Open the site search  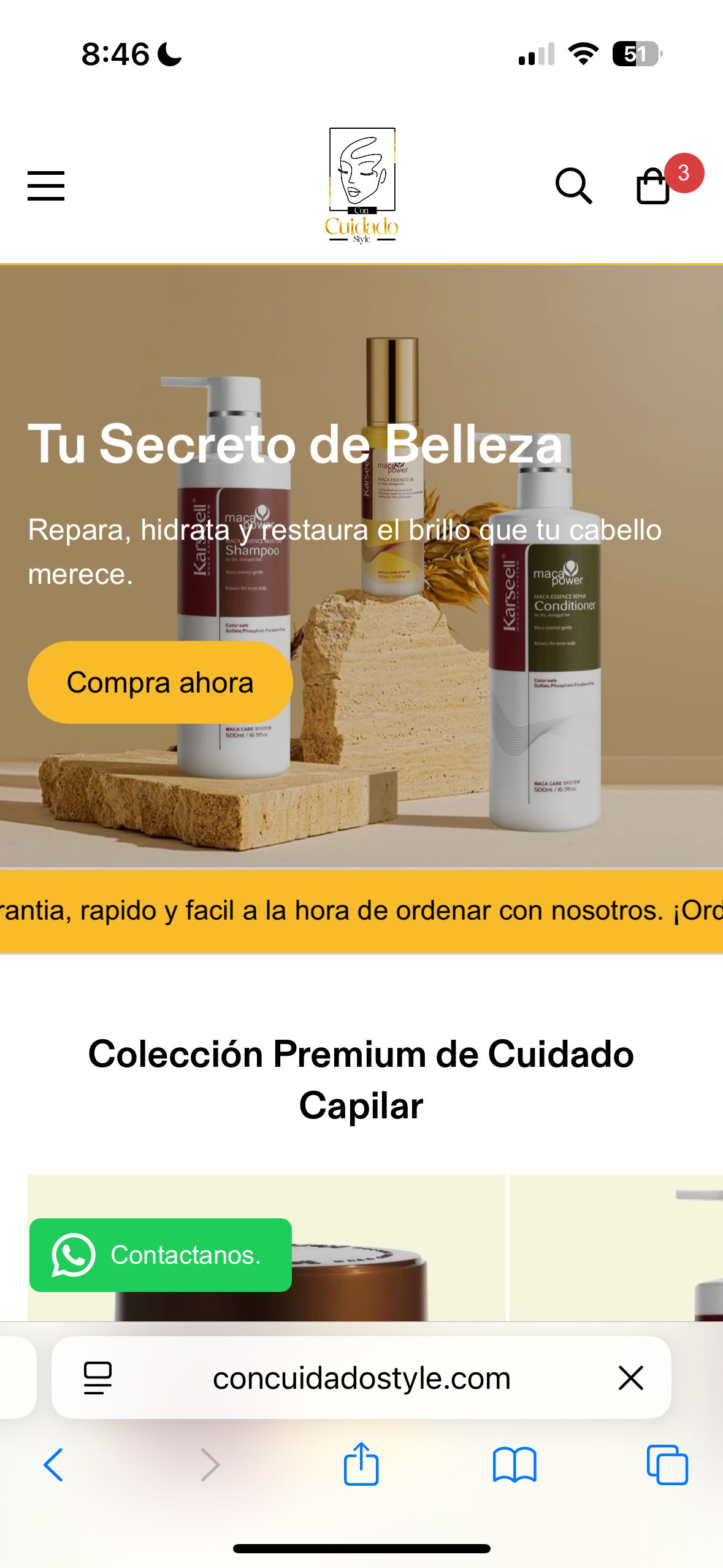tap(573, 186)
